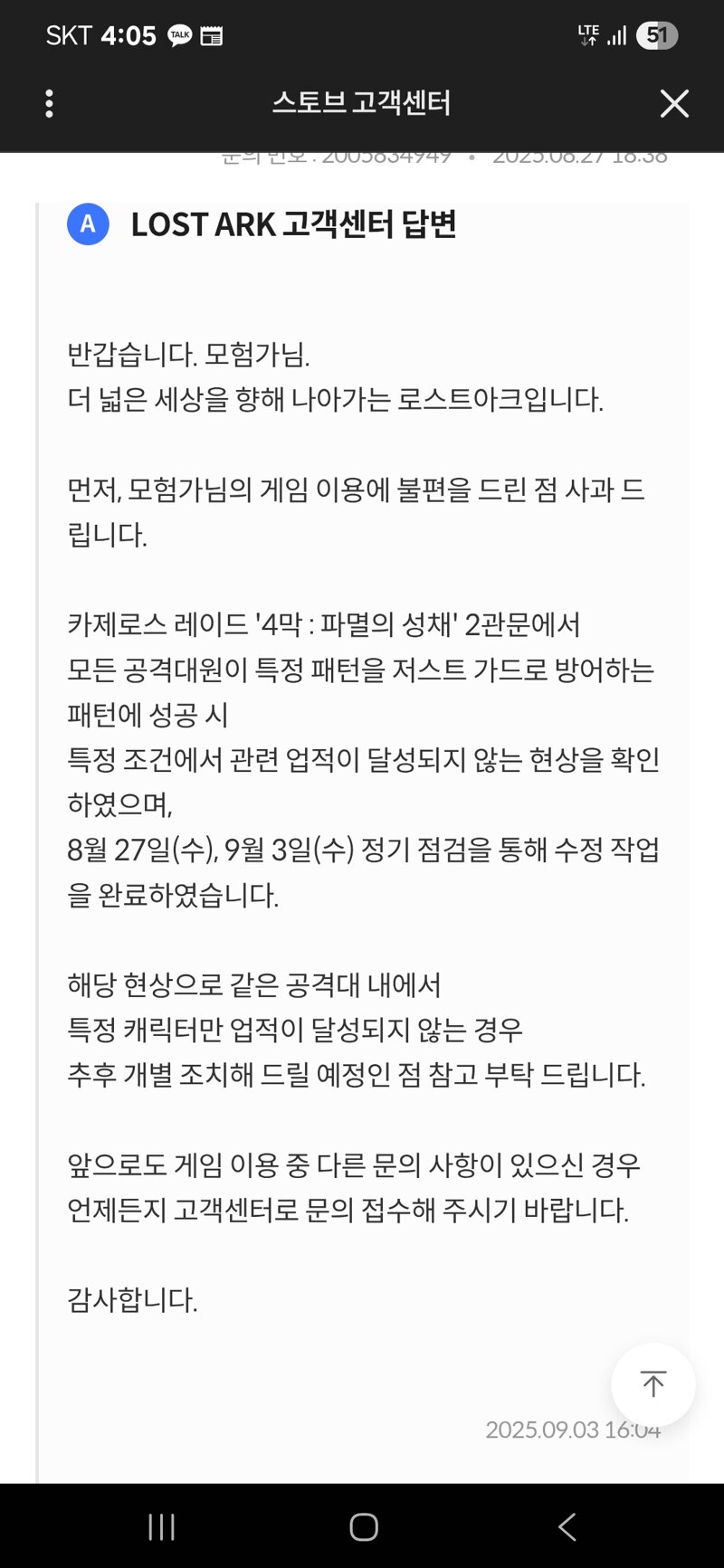Close the 스토브 고객센터 page

coord(674,103)
